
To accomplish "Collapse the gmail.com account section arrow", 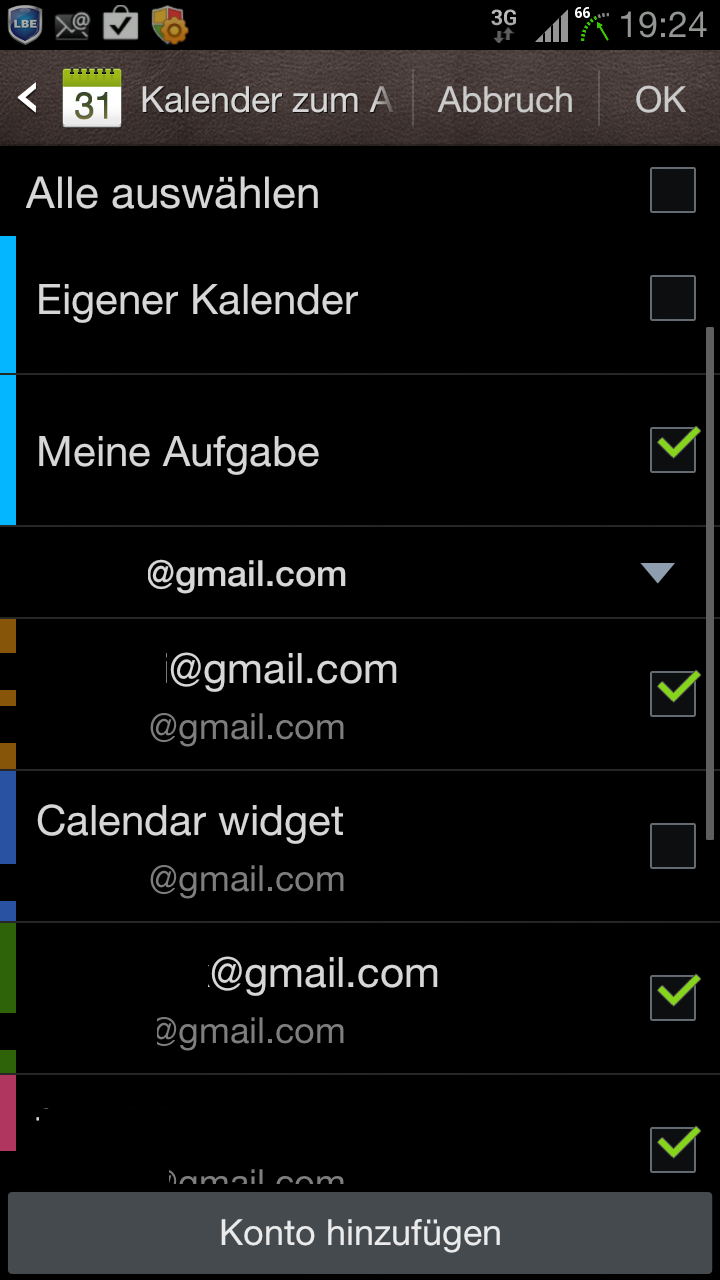I will (657, 573).
